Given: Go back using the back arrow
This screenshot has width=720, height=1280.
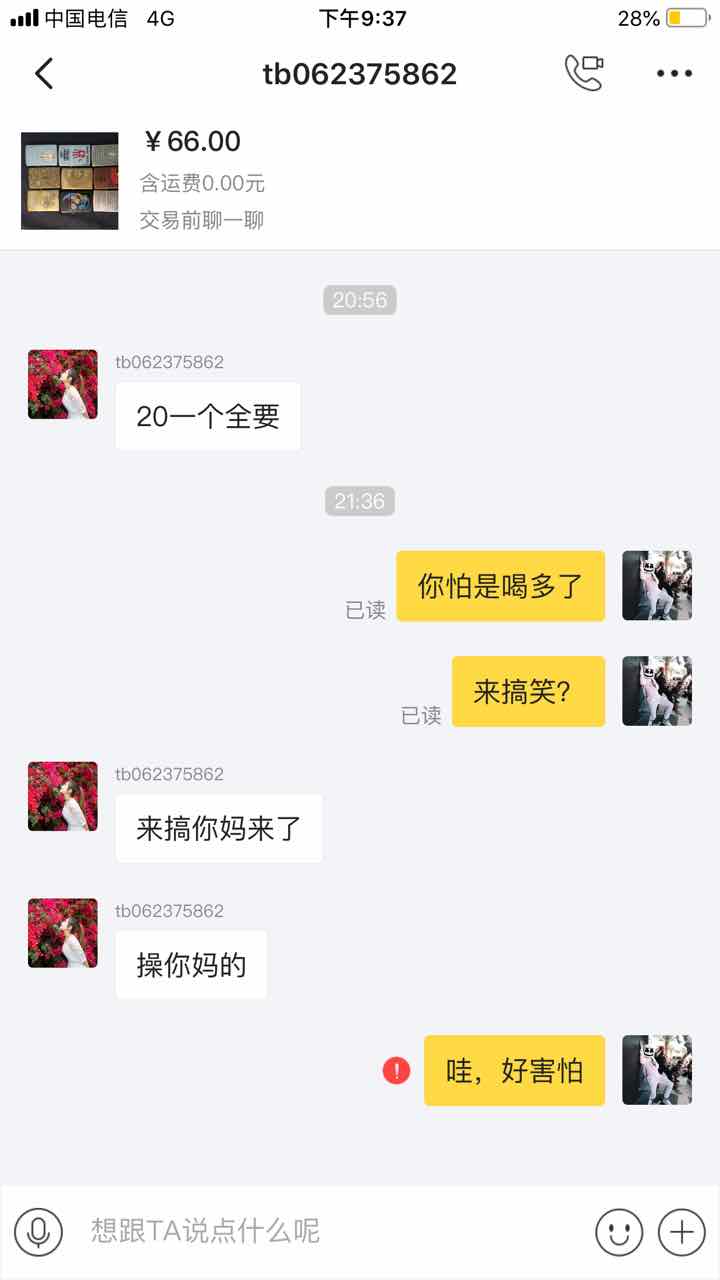Looking at the screenshot, I should (x=44, y=74).
